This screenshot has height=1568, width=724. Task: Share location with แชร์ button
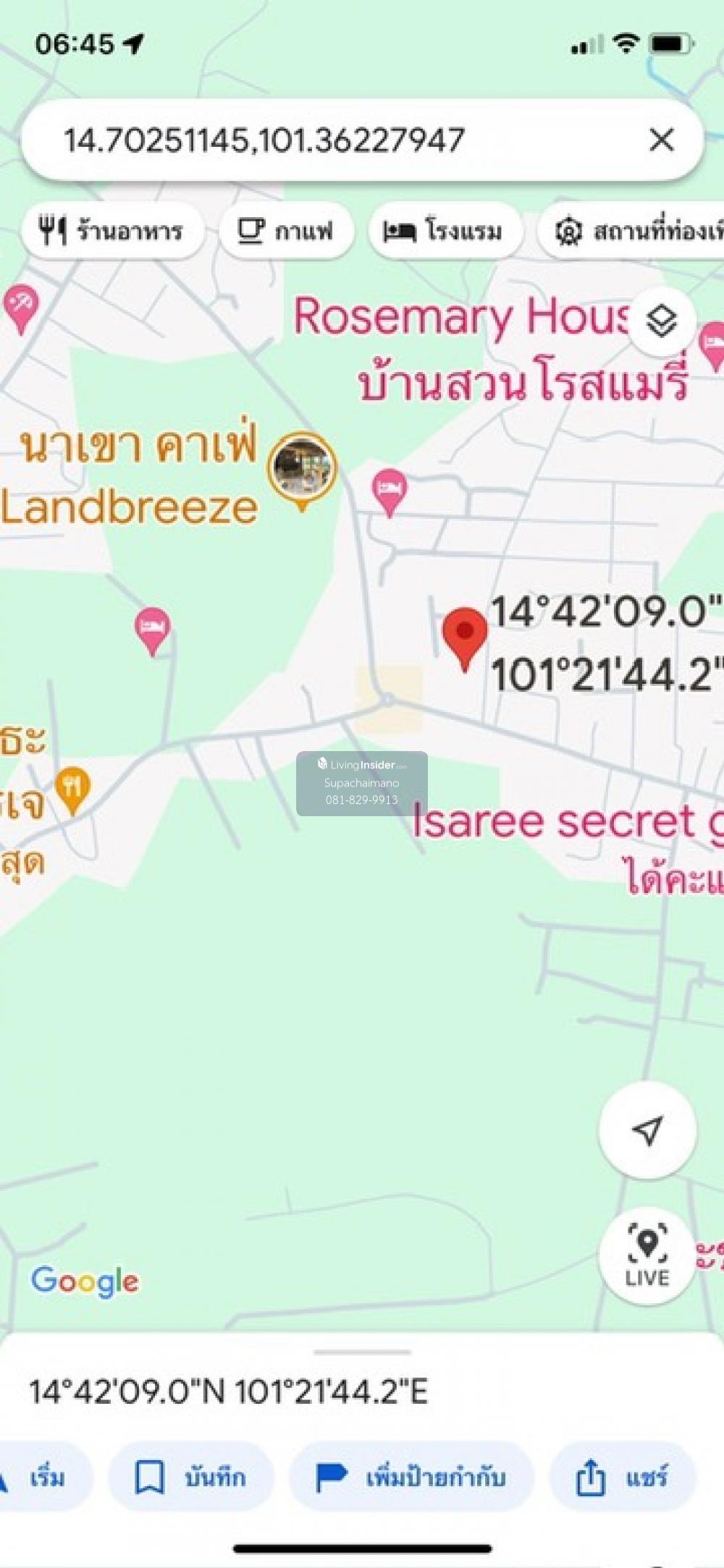[623, 1477]
